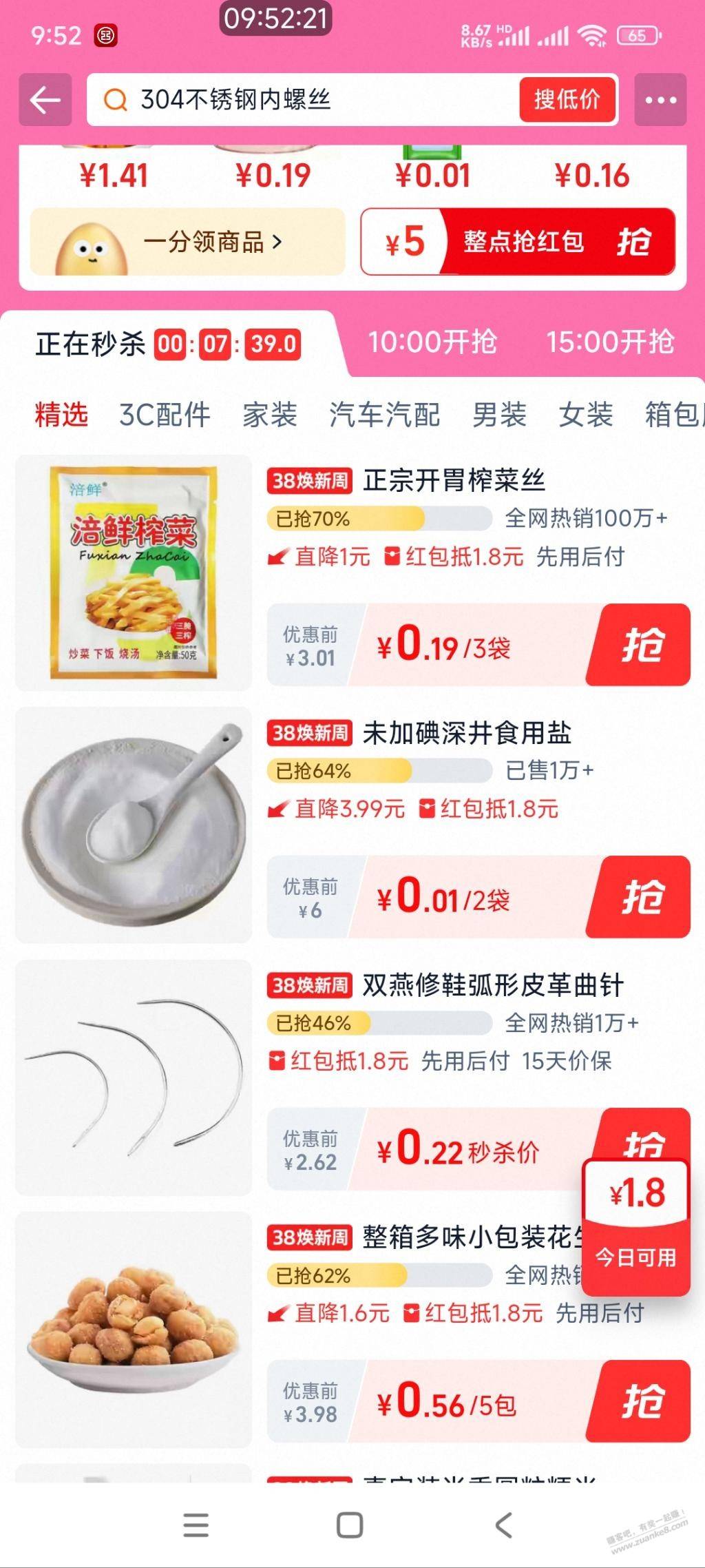Select the 汽车汽配 category tab
This screenshot has width=705, height=1568.
[384, 415]
